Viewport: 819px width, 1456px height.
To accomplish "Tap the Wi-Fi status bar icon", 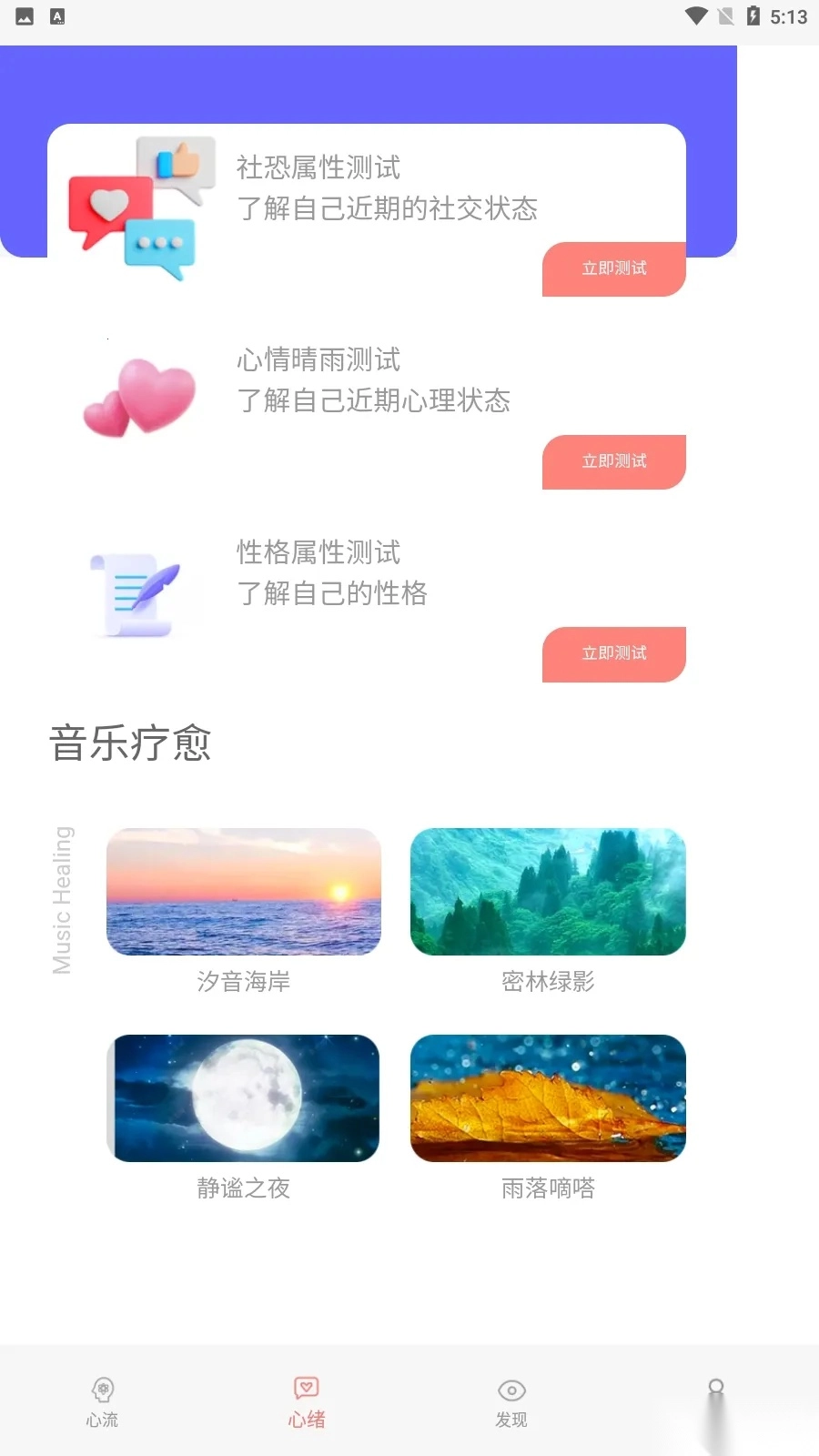I will [696, 15].
